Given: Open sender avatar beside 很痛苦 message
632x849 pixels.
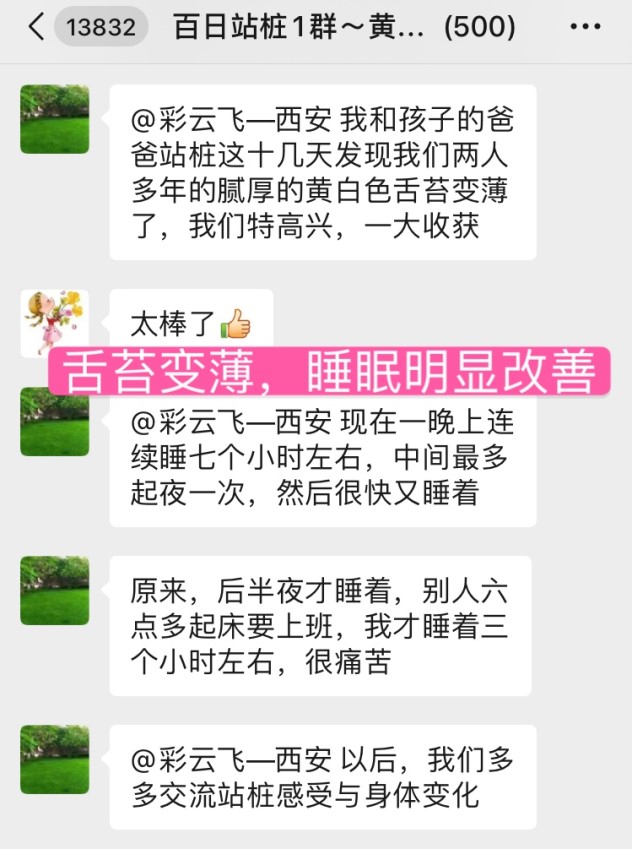Looking at the screenshot, I should pyautogui.click(x=54, y=591).
